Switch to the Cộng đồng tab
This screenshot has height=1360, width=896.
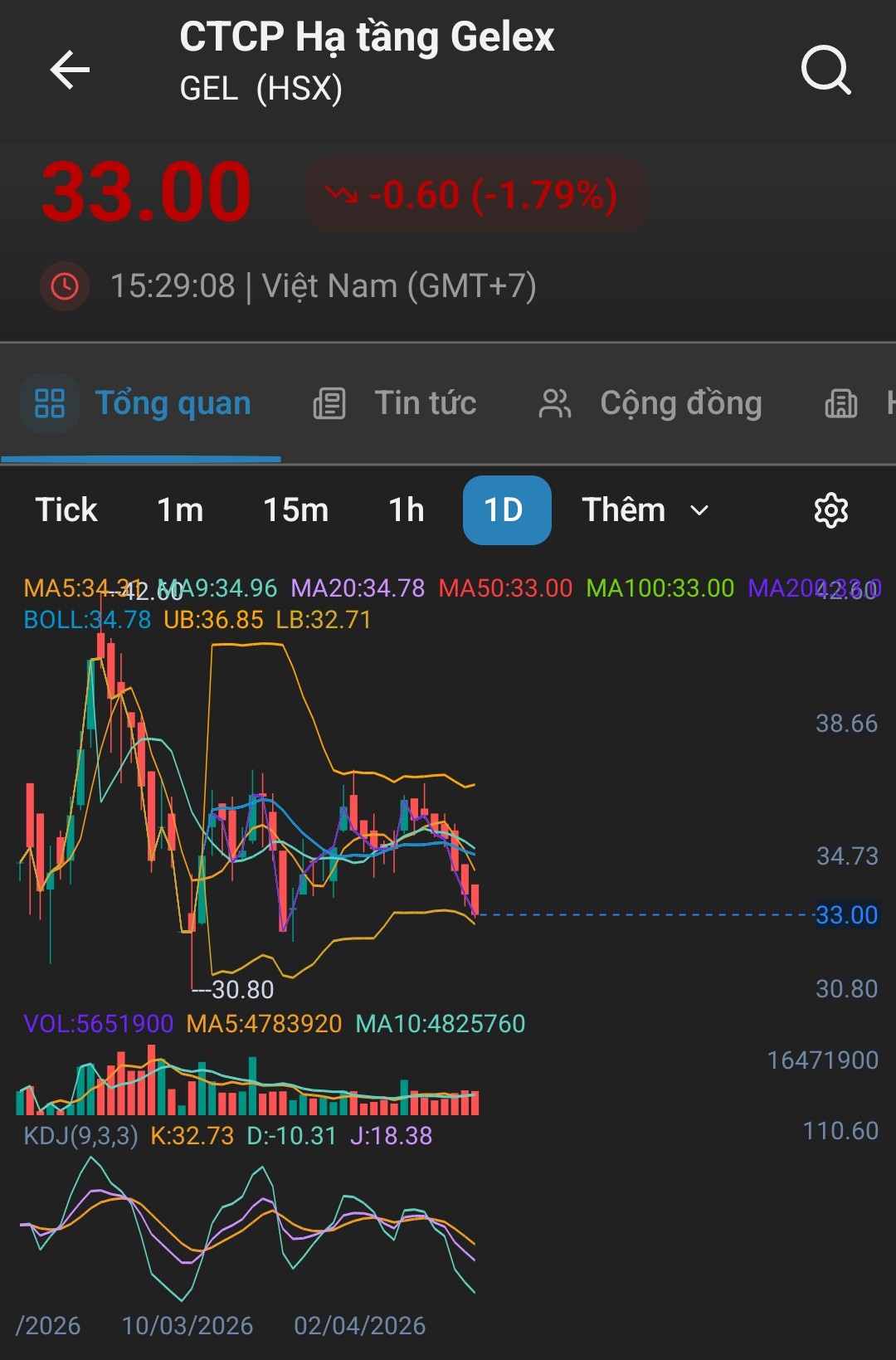tap(650, 404)
